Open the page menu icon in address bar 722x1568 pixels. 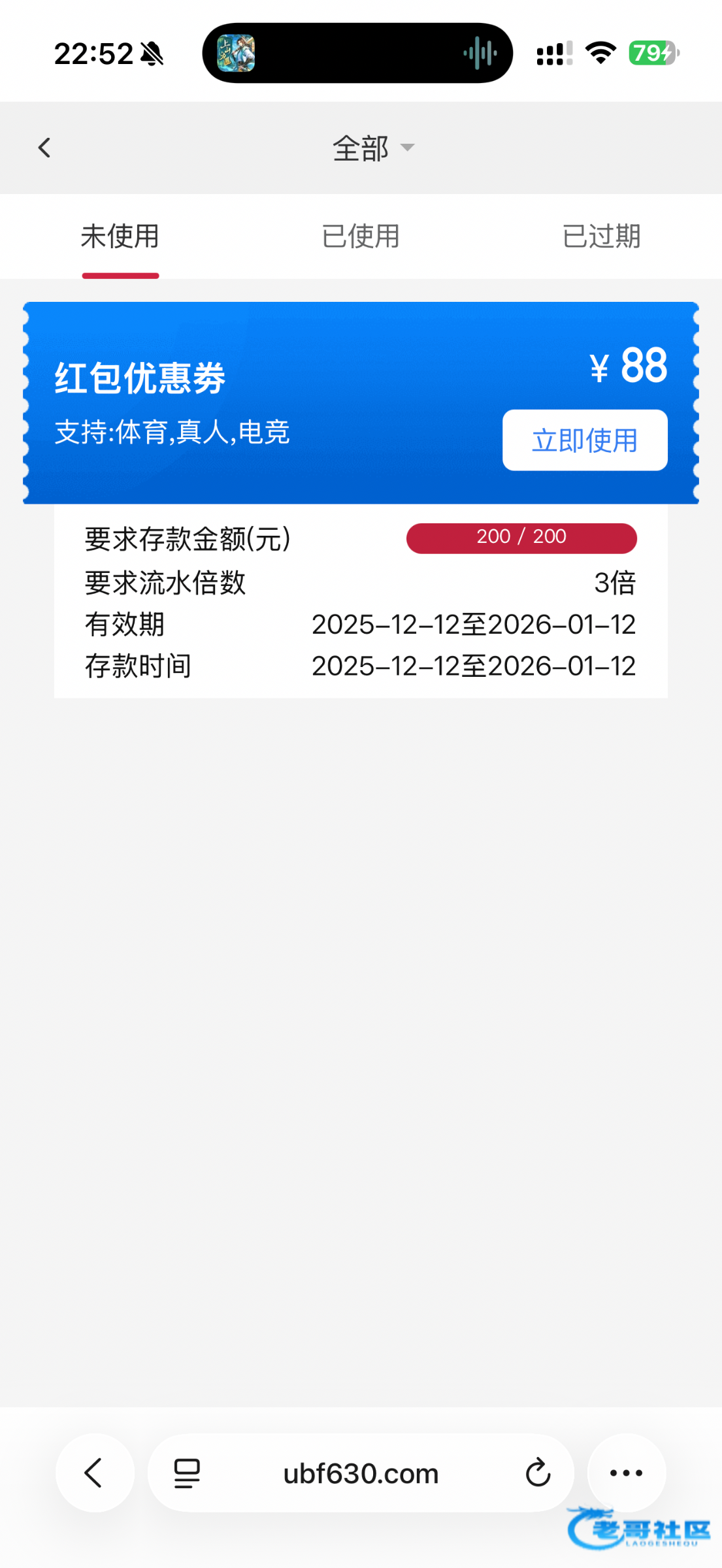[x=187, y=1473]
